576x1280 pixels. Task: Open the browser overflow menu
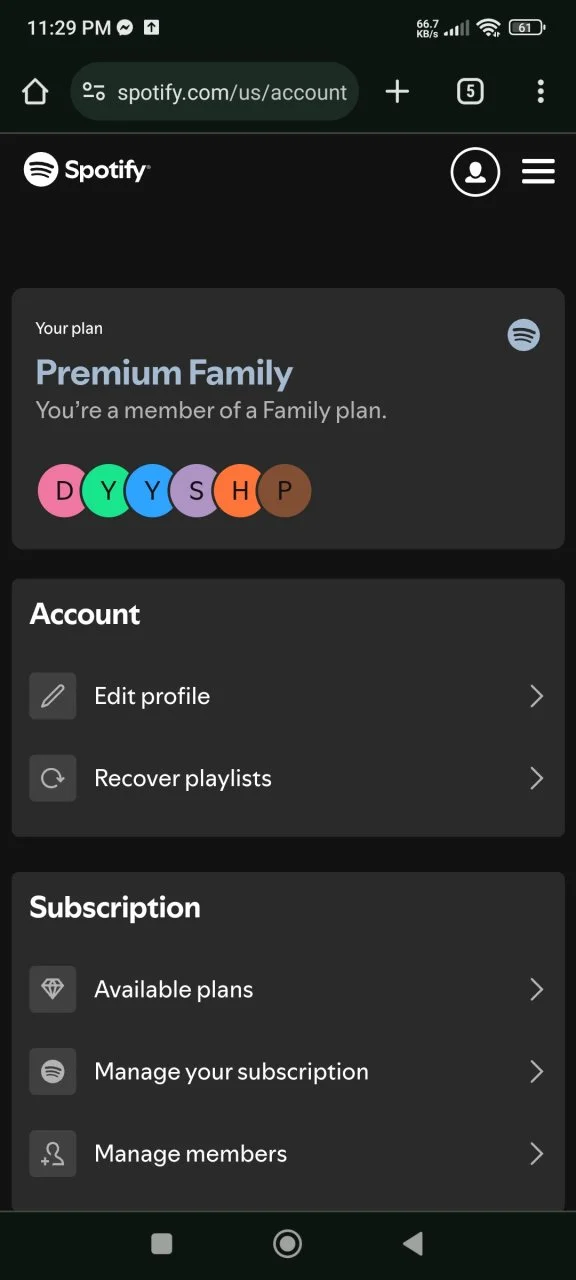coord(540,92)
